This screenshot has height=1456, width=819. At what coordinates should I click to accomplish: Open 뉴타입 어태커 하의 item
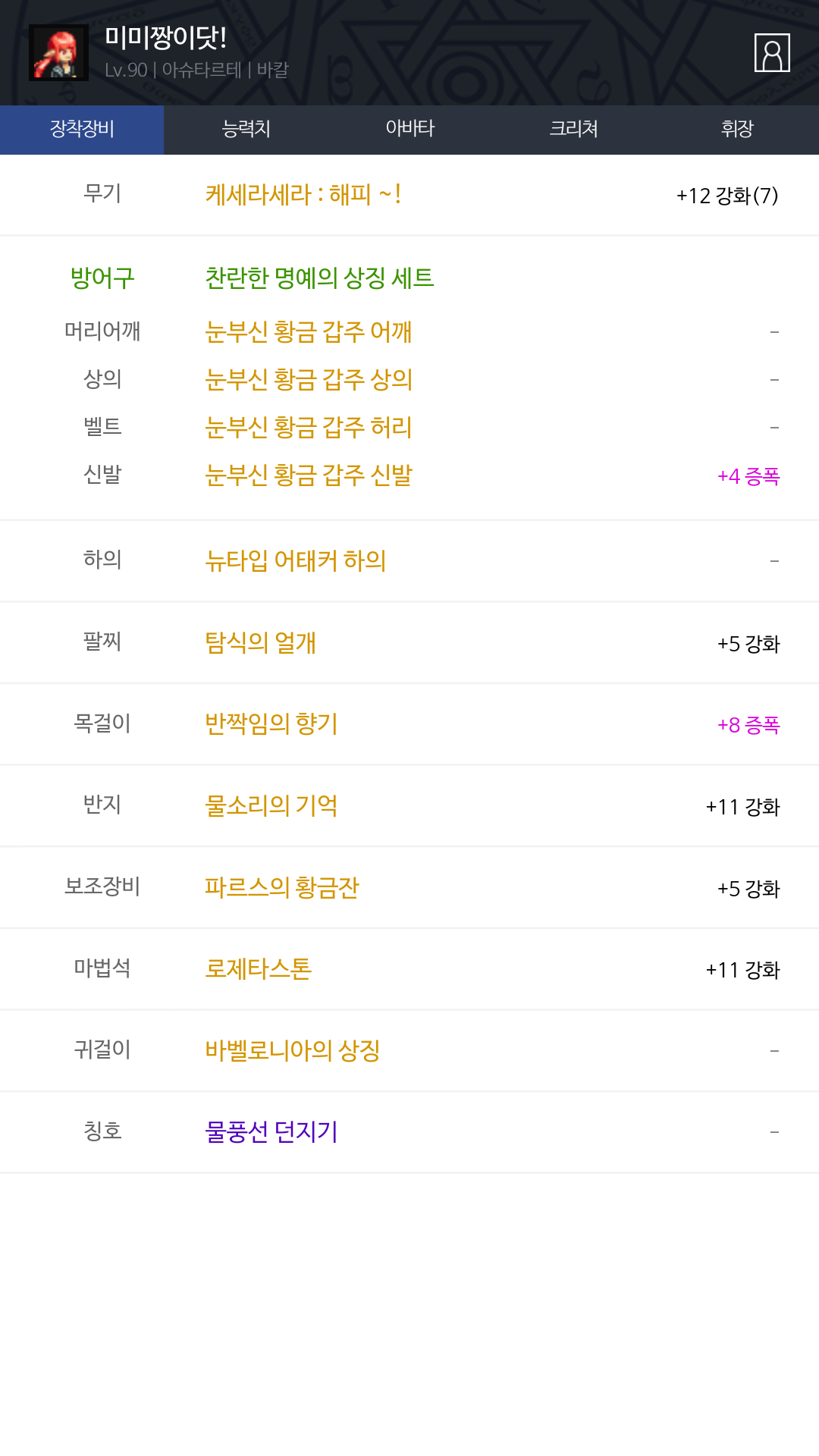point(295,560)
